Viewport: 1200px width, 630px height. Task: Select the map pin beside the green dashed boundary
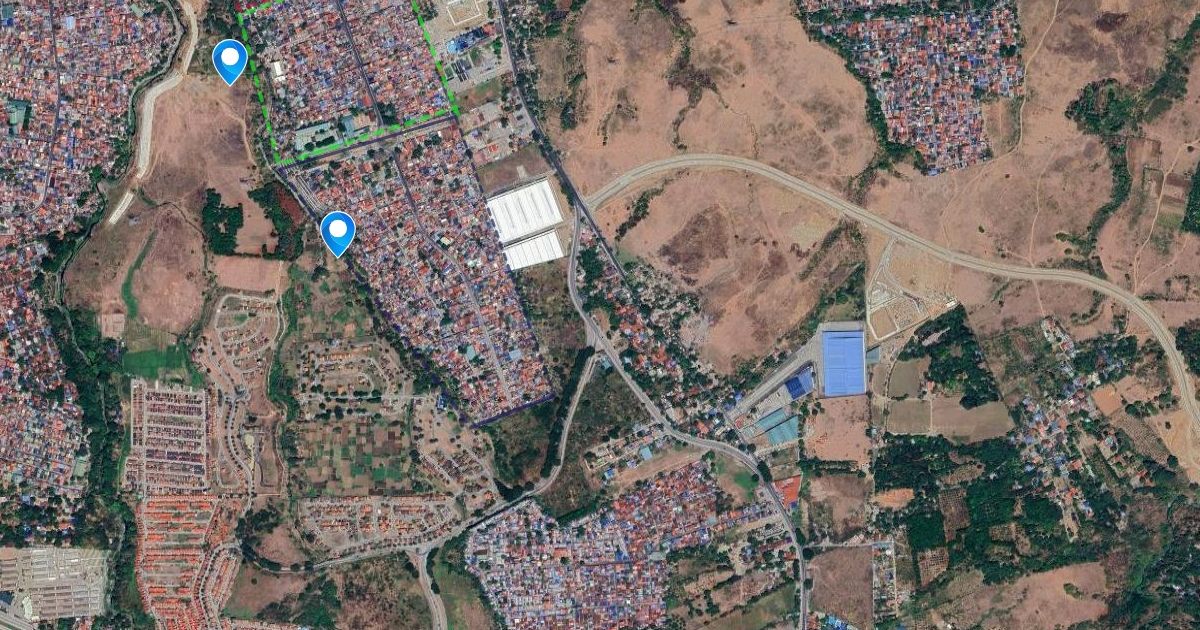(231, 62)
